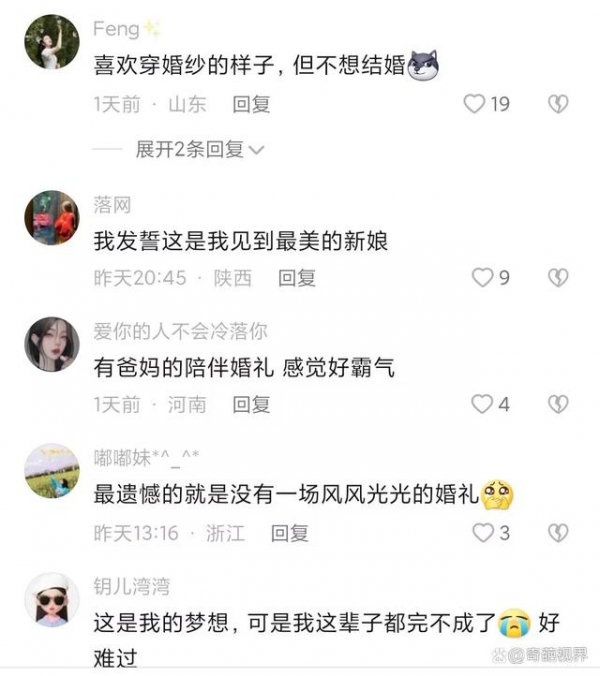Viewport: 600px width, 676px height.
Task: Reply to 落网's comment
Action: (x=296, y=278)
